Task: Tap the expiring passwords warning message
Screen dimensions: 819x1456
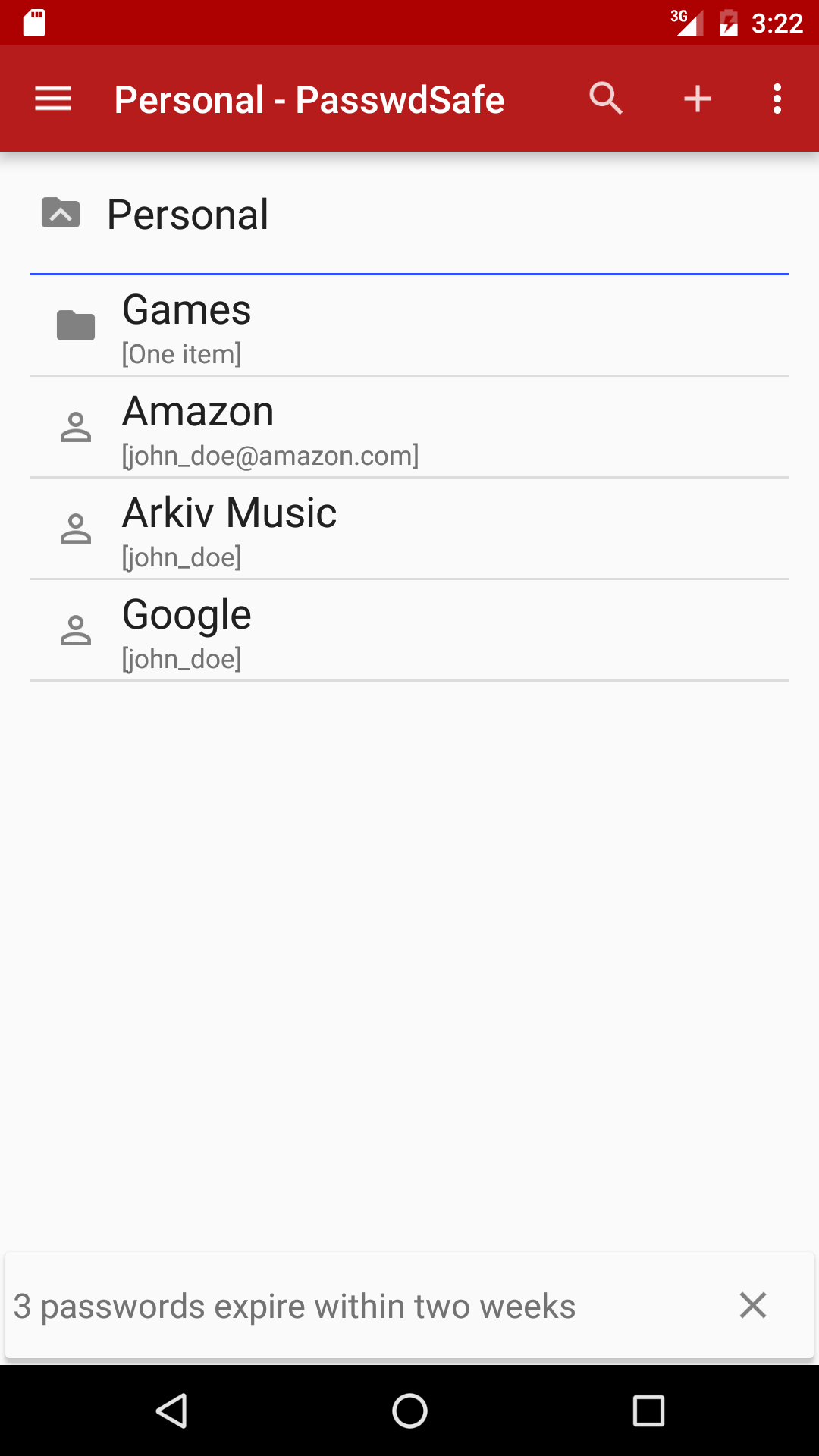Action: coord(293,1306)
